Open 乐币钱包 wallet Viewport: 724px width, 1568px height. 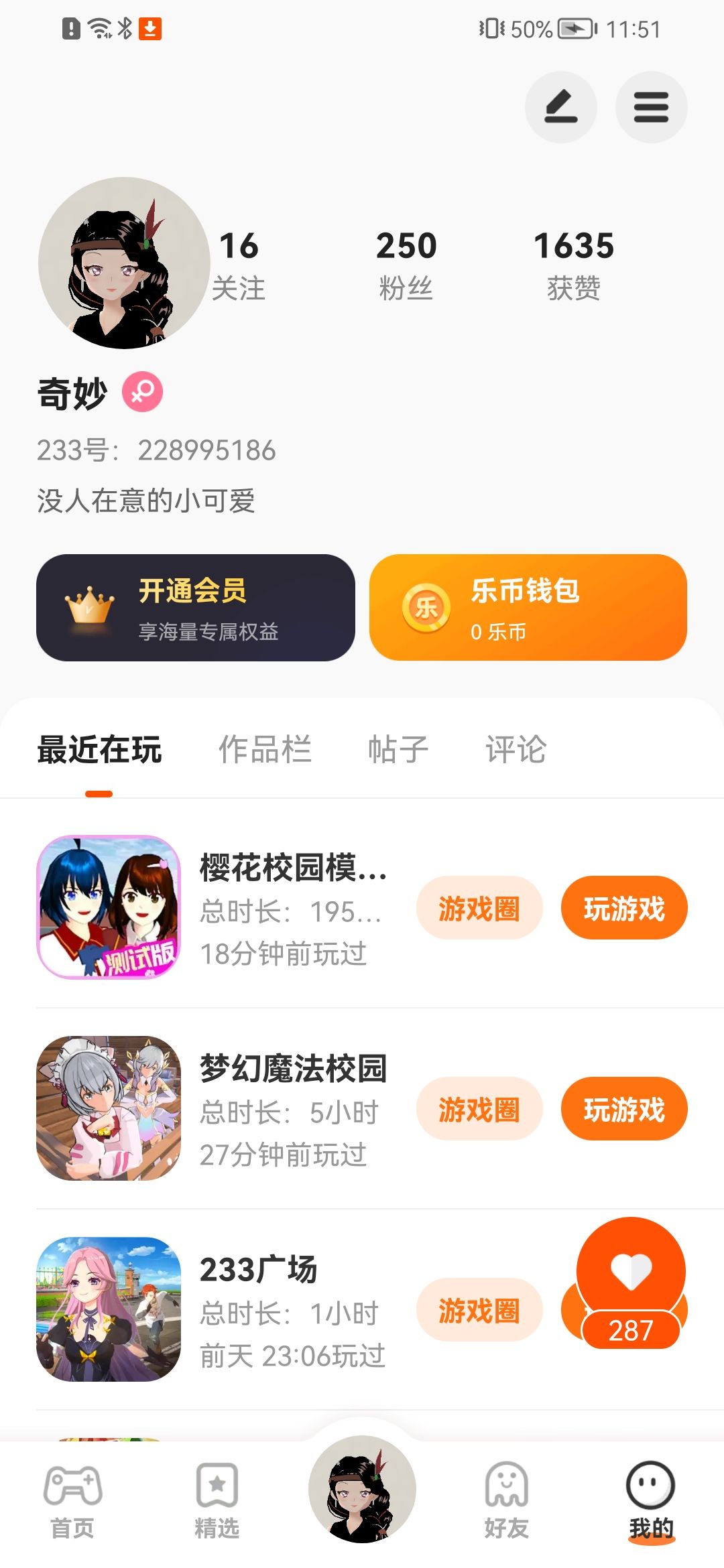coord(528,607)
